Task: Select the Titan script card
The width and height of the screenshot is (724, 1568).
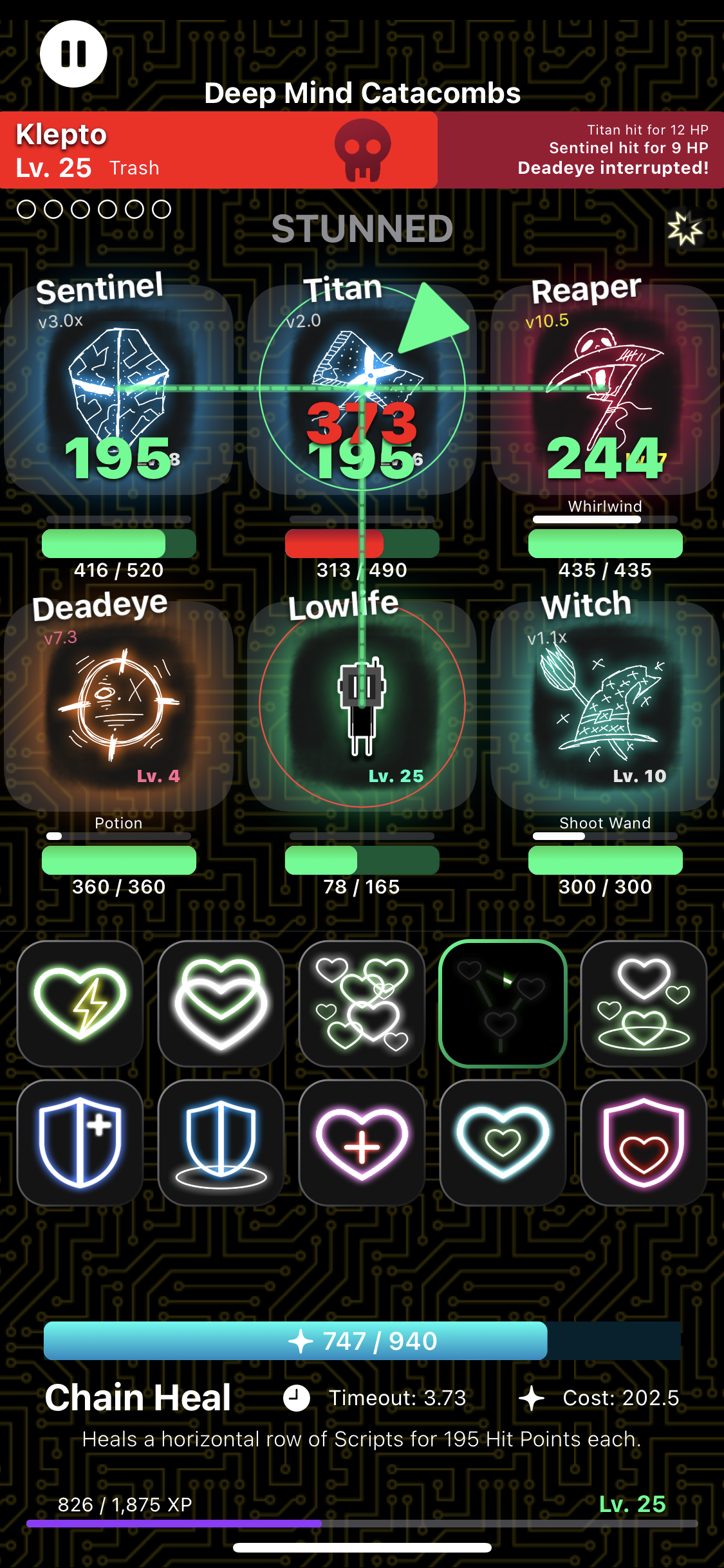Action: click(362, 390)
